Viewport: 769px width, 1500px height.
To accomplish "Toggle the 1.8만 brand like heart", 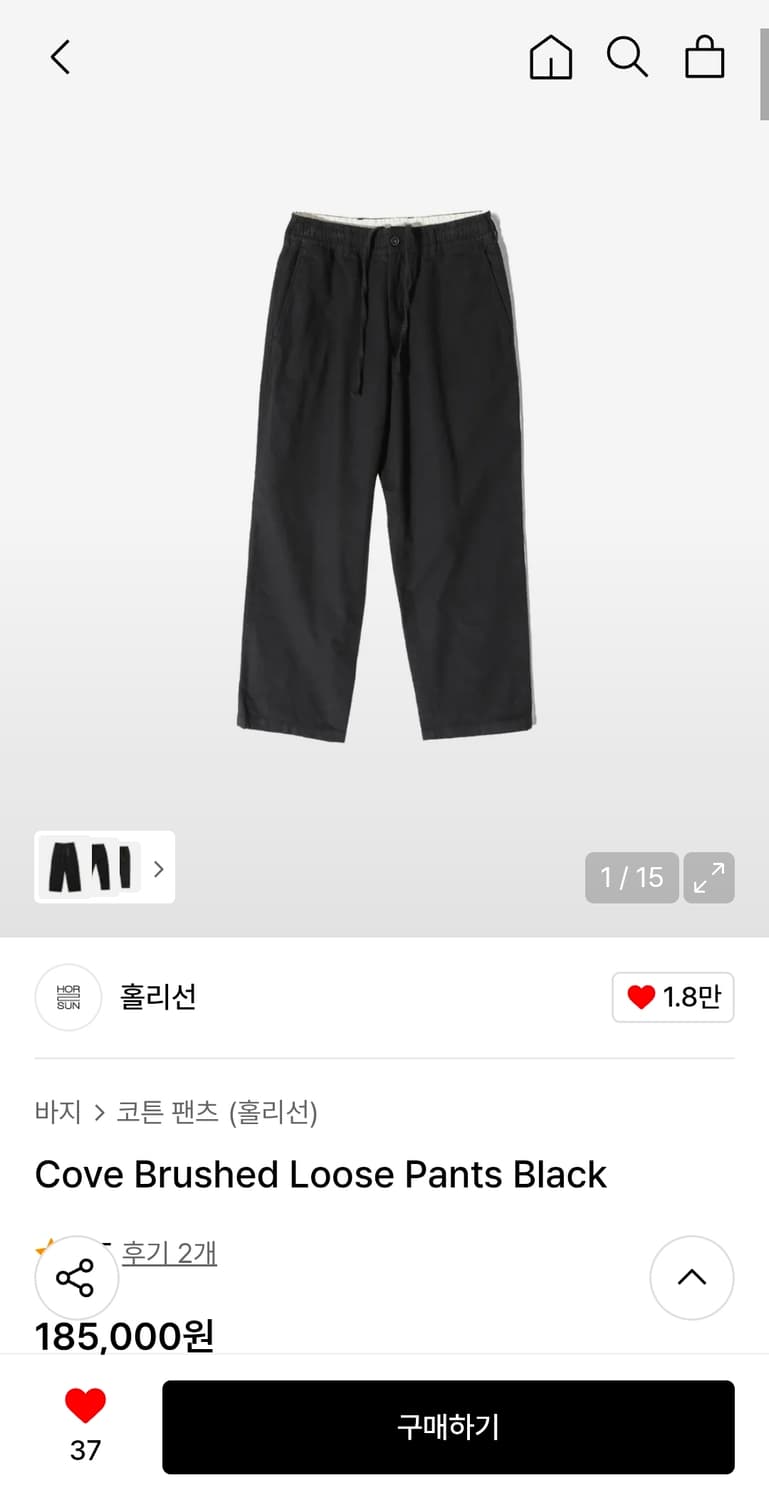I will pyautogui.click(x=673, y=997).
